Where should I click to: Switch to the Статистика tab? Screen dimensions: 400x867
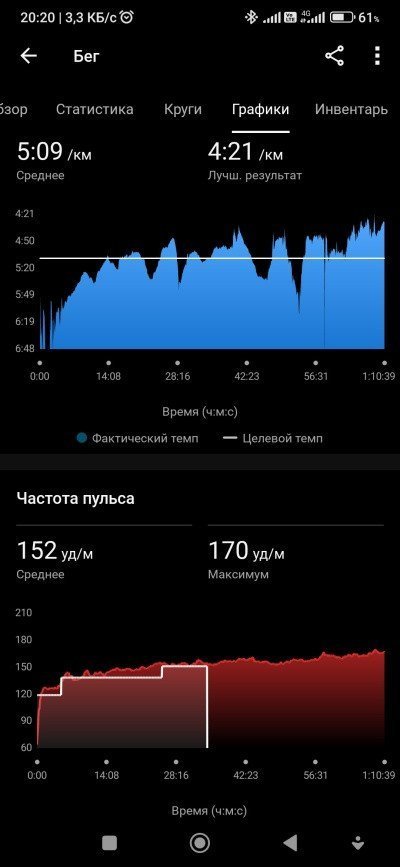(95, 109)
